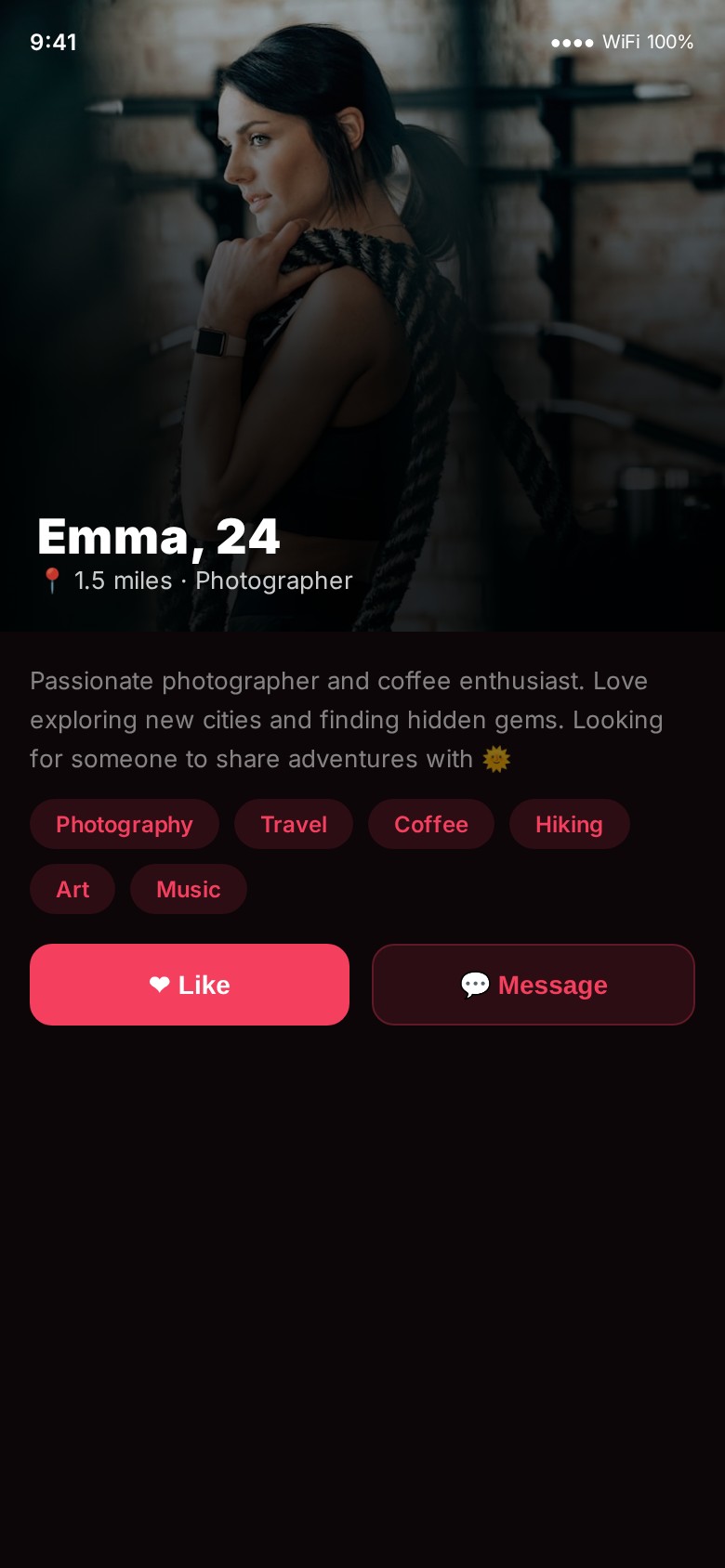Viewport: 725px width, 1568px height.
Task: Send Emma a message
Action: [534, 985]
